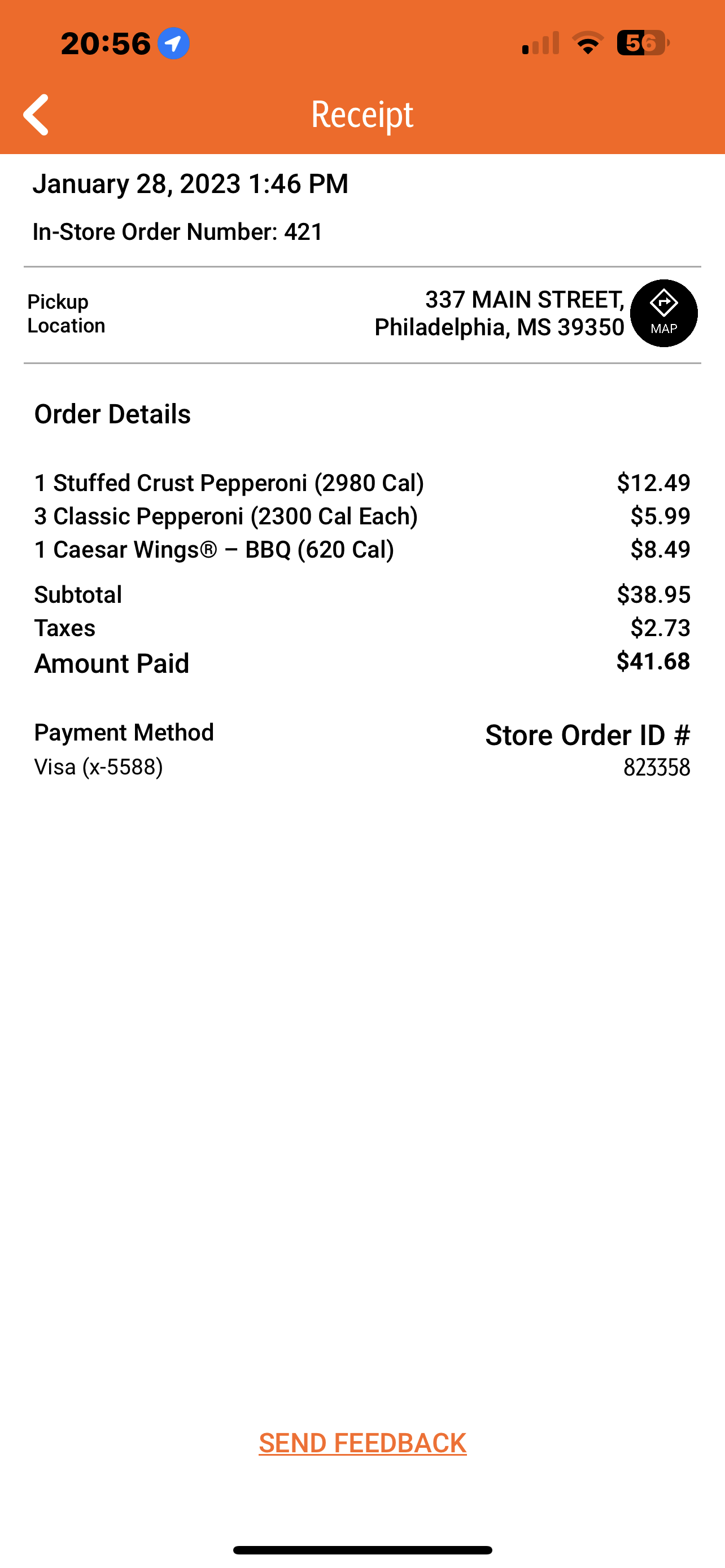Open the MAP icon for pickup location
This screenshot has height=1568, width=725.
pyautogui.click(x=663, y=313)
